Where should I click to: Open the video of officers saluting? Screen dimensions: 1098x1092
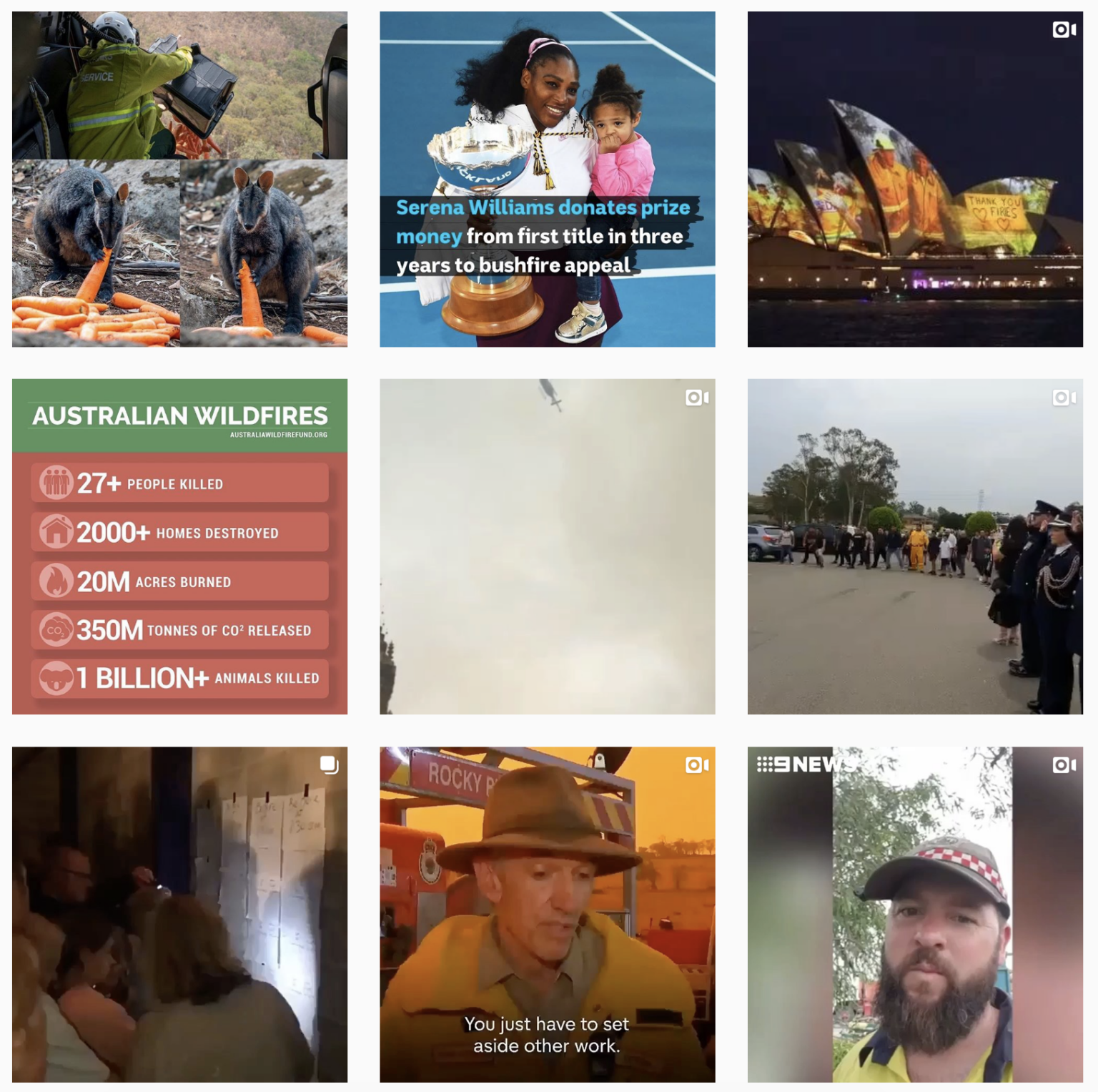[x=915, y=546]
